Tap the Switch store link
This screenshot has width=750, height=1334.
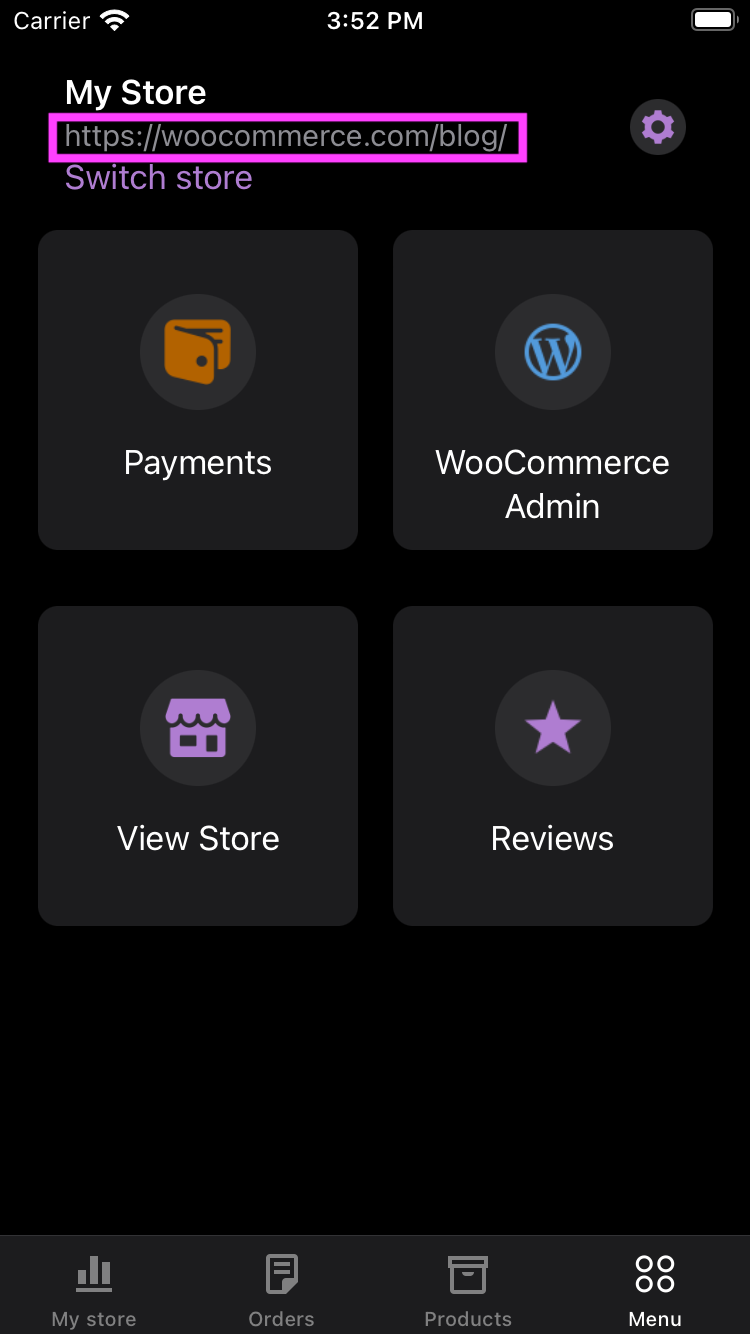pos(158,178)
